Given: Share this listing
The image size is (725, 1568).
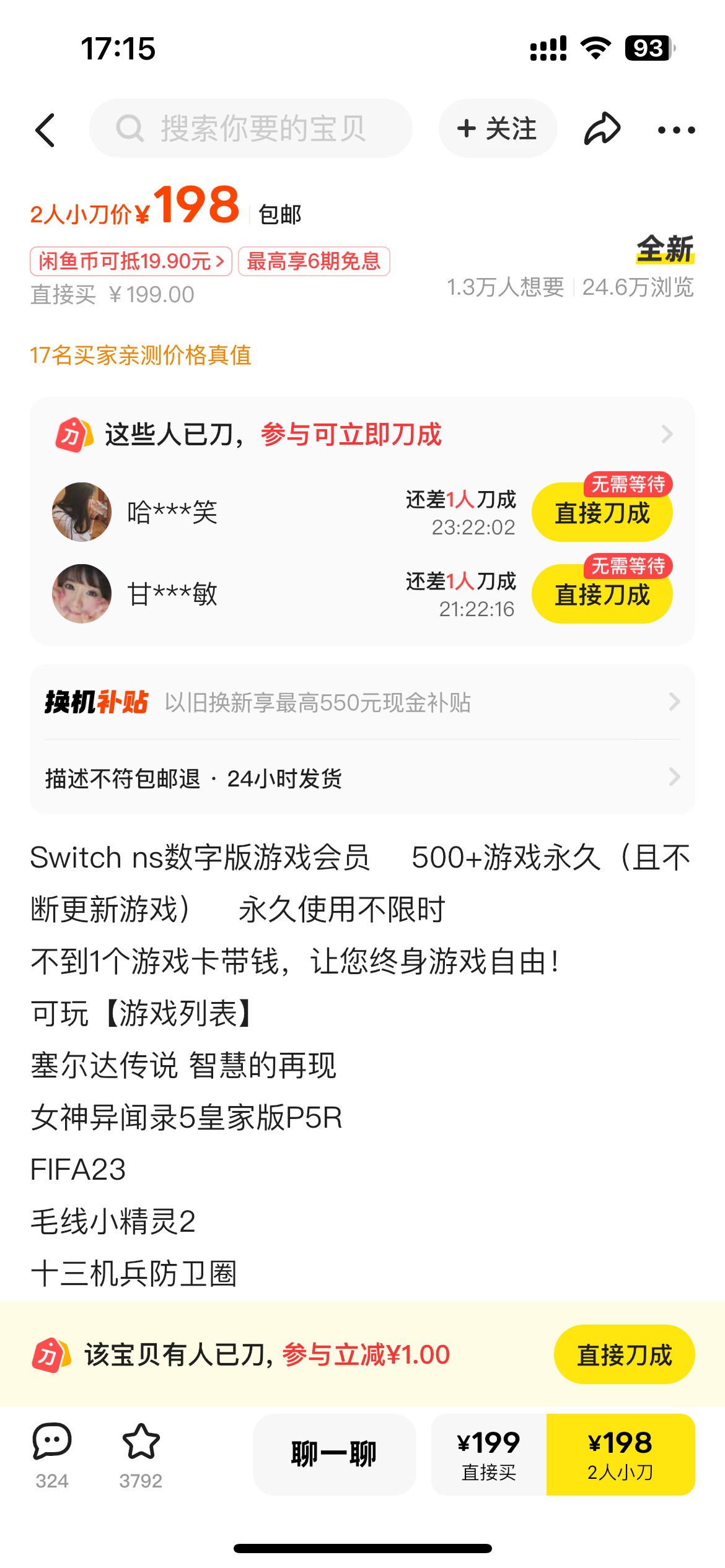Looking at the screenshot, I should pos(602,129).
